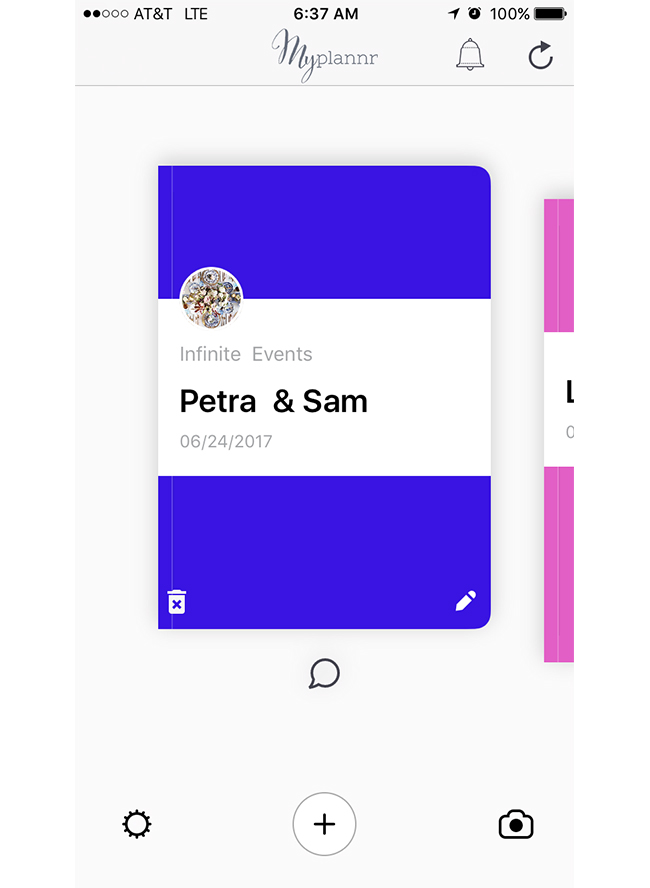Delete the Petra & Sam planner
Screen dimensions: 650x888
177,601
